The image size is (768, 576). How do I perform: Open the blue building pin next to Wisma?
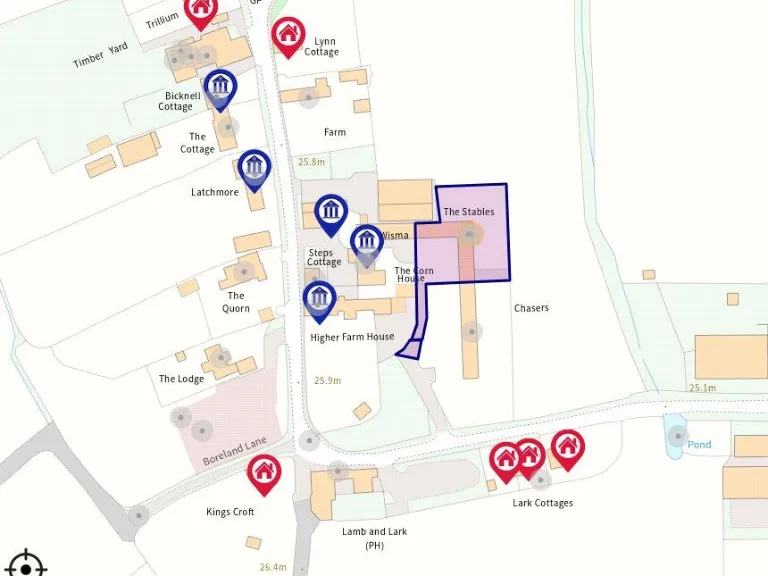point(366,241)
